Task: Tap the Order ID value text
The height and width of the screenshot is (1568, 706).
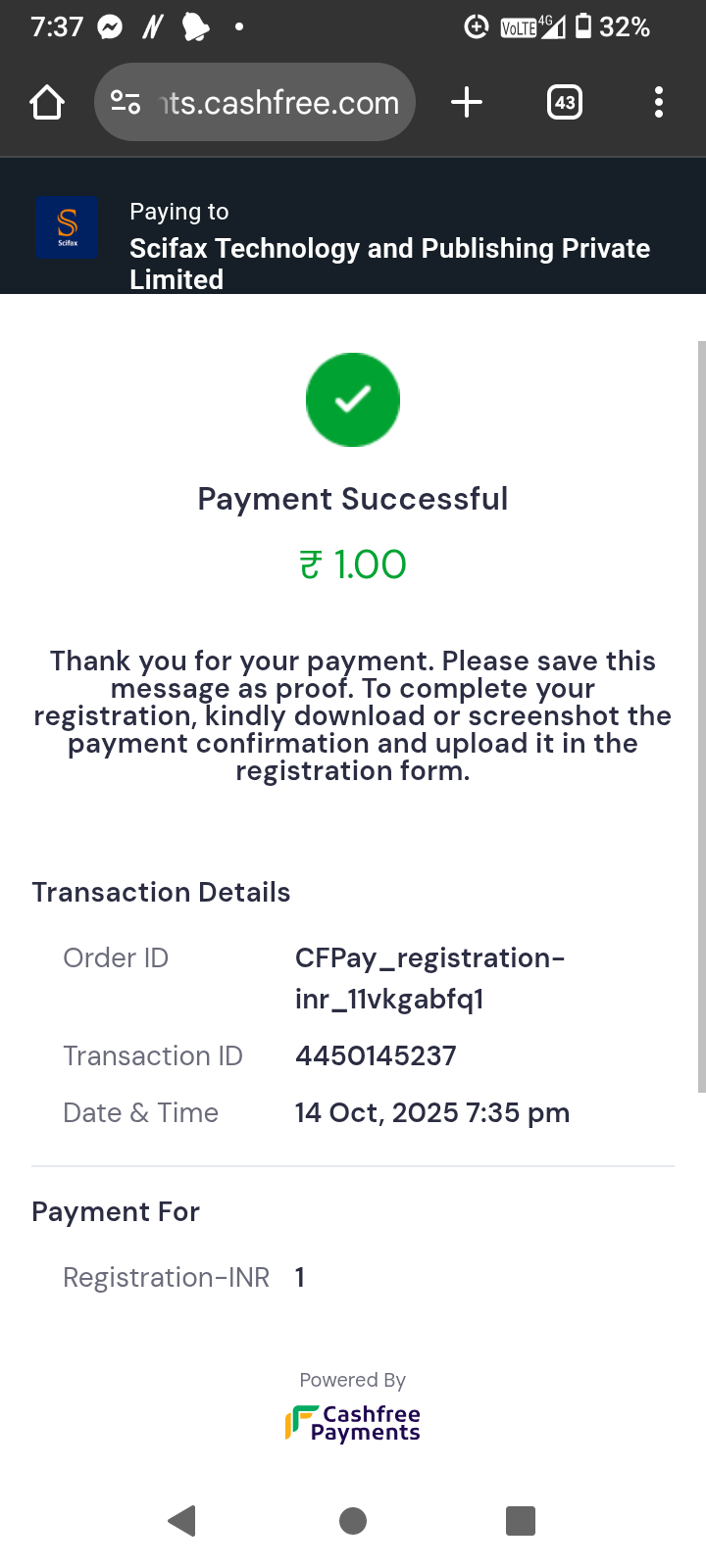Action: 429,977
